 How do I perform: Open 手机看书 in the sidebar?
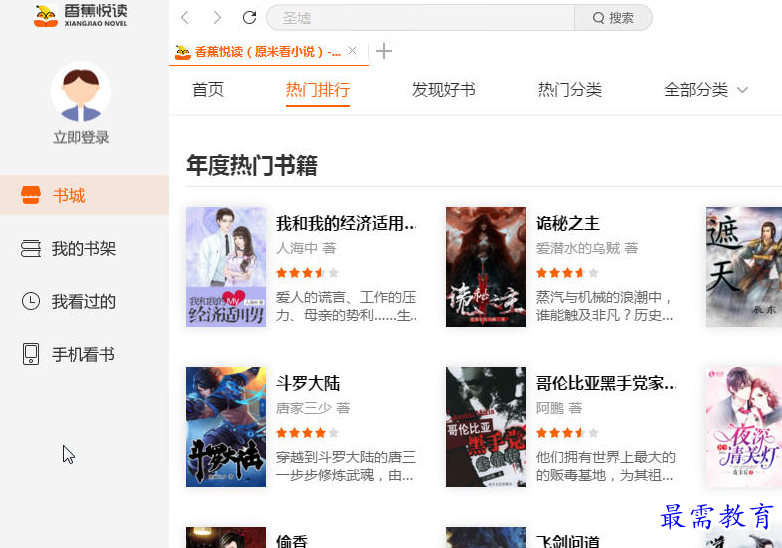pos(83,355)
